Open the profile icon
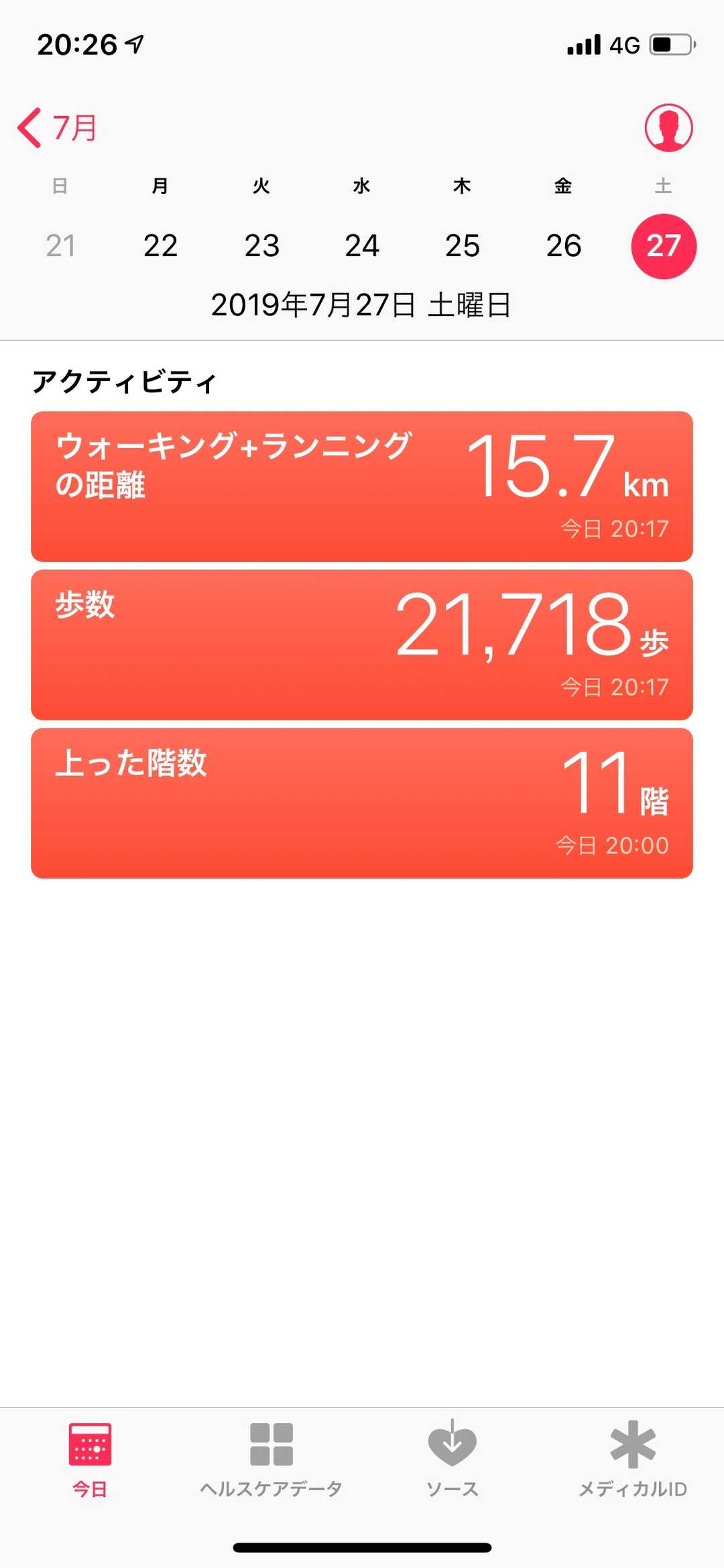This screenshot has height=1568, width=724. 668,127
